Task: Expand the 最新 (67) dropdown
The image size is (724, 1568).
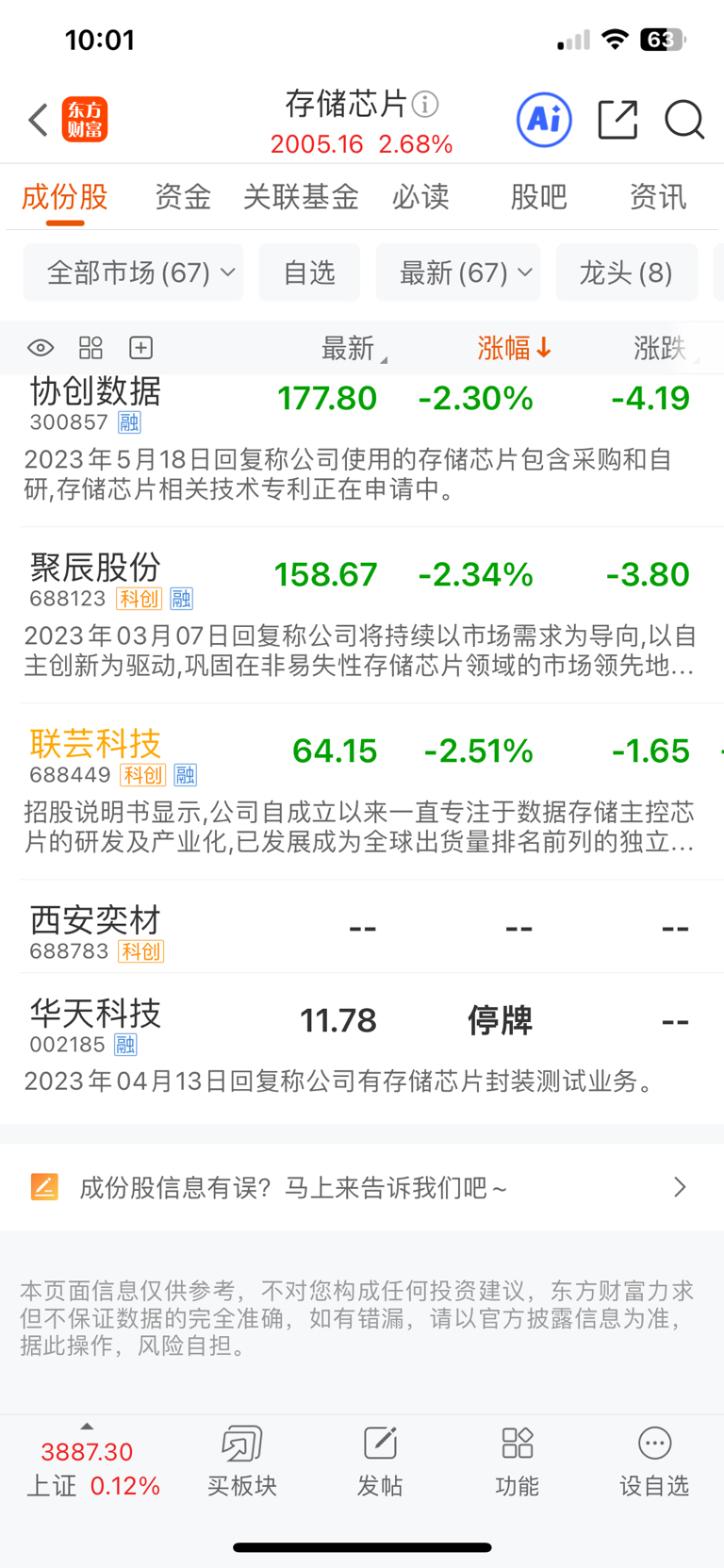Action: (458, 272)
